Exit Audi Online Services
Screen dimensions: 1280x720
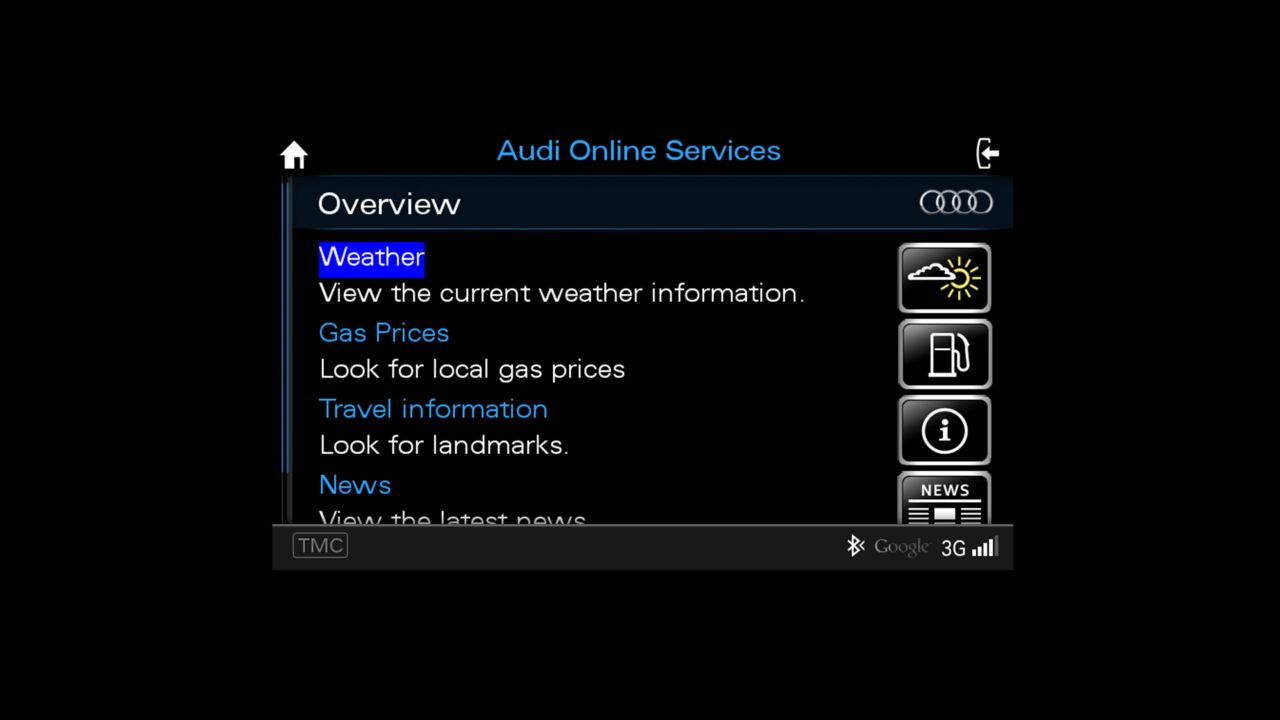click(x=987, y=153)
